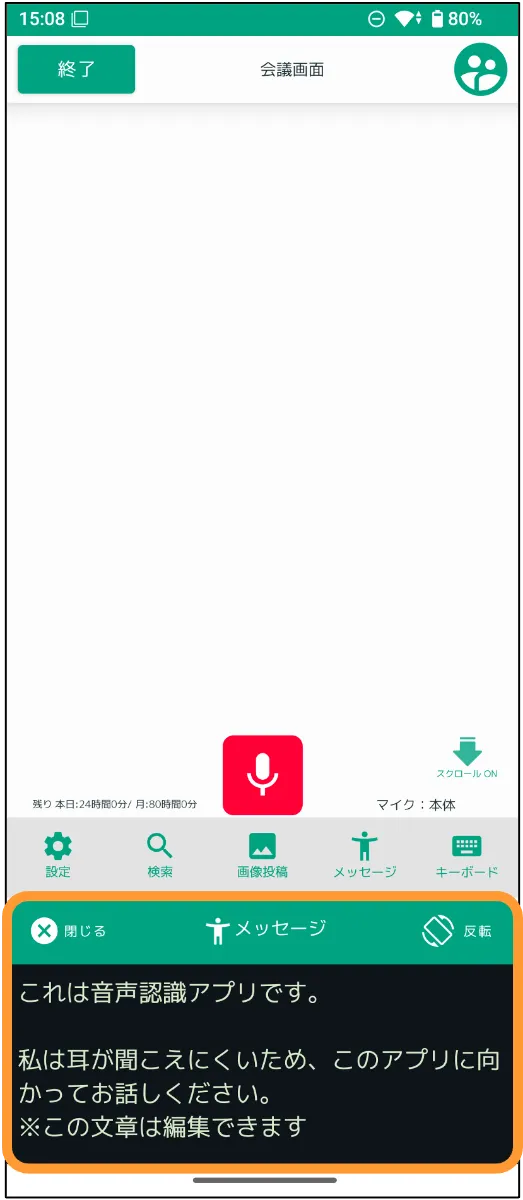The width and height of the screenshot is (523, 1200).
Task: Open the participants icon in the header
Action: point(480,70)
